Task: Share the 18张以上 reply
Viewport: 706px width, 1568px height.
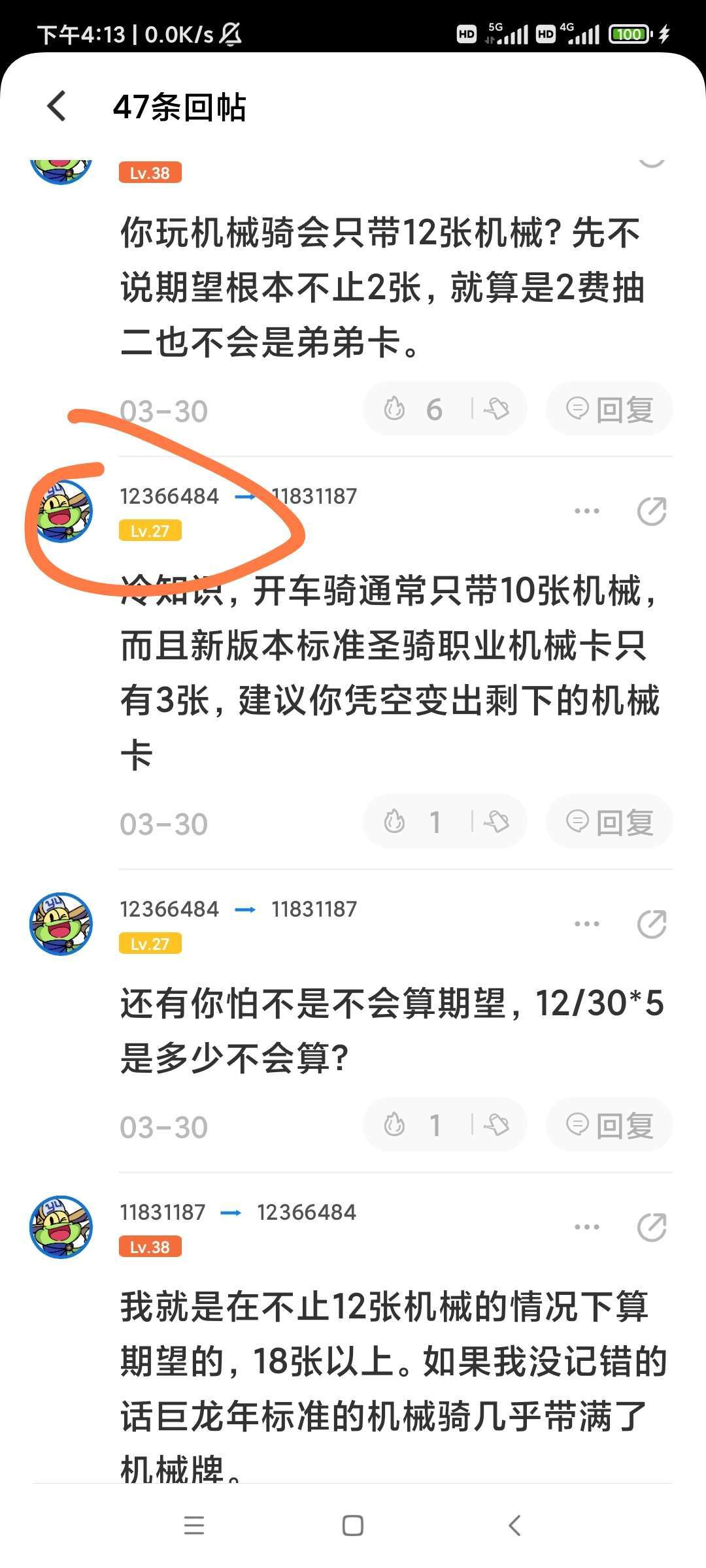Action: coord(651,1227)
